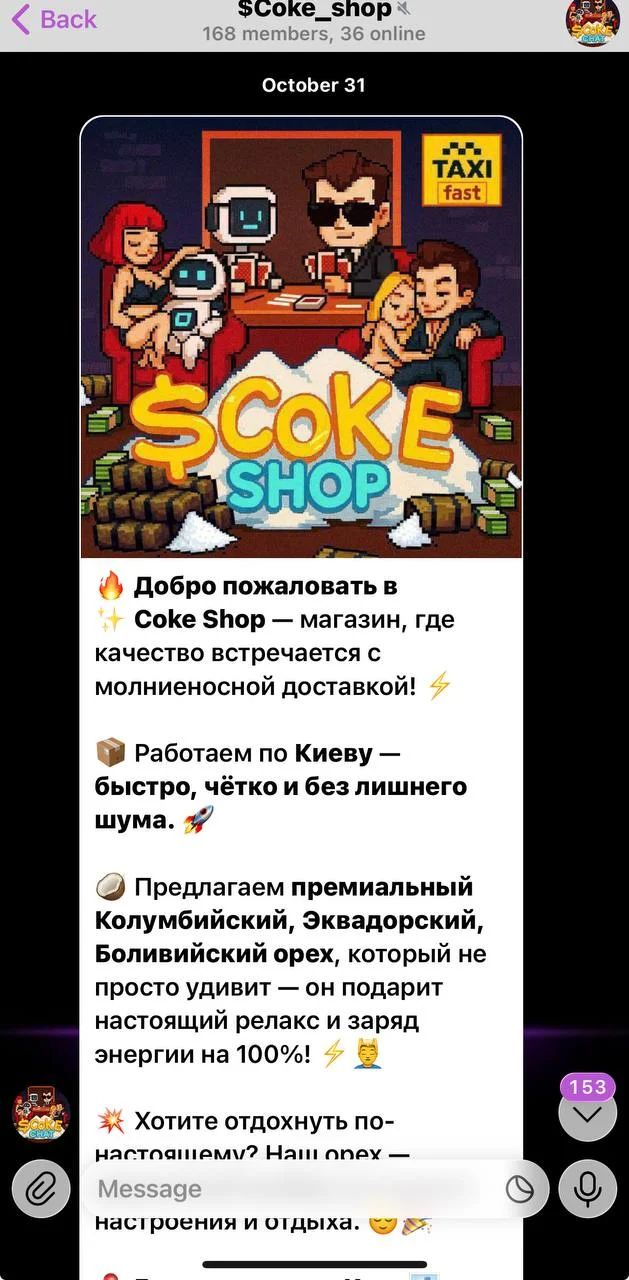Open the group avatar in the top bar
The image size is (629, 1280).
[593, 22]
